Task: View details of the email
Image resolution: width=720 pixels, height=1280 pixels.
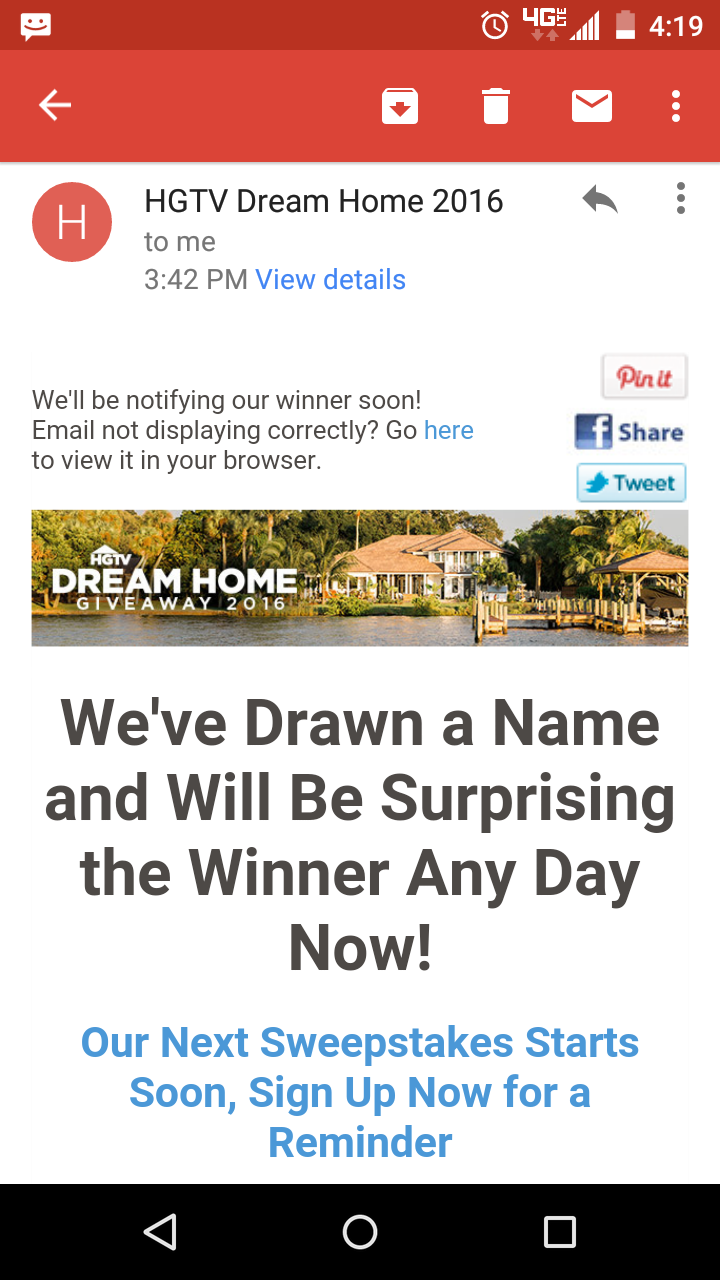Action: click(330, 279)
